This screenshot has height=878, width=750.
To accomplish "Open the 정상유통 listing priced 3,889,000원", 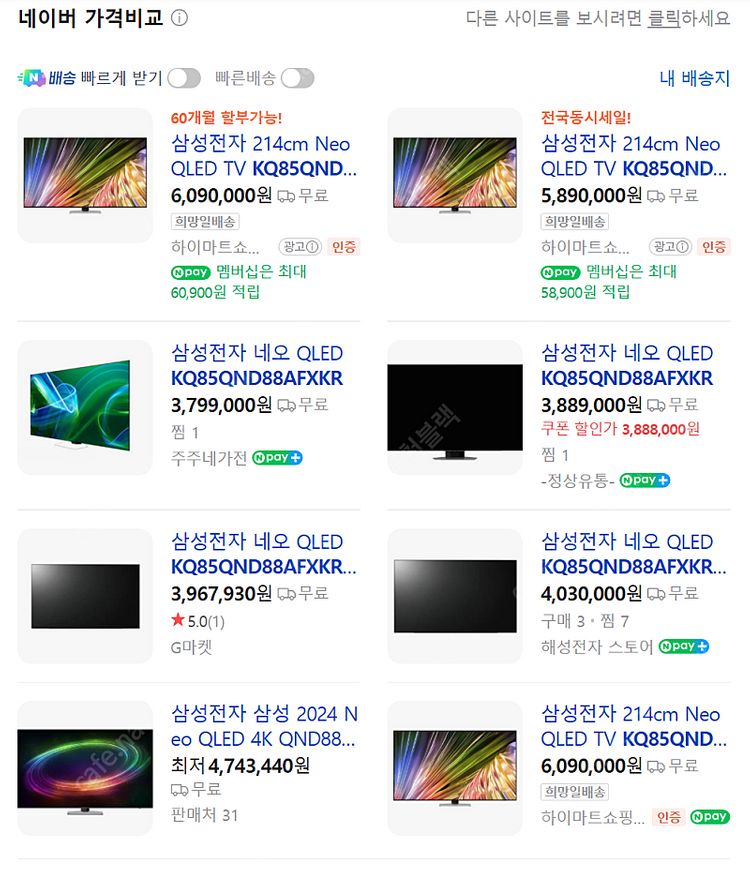I will tap(626, 365).
